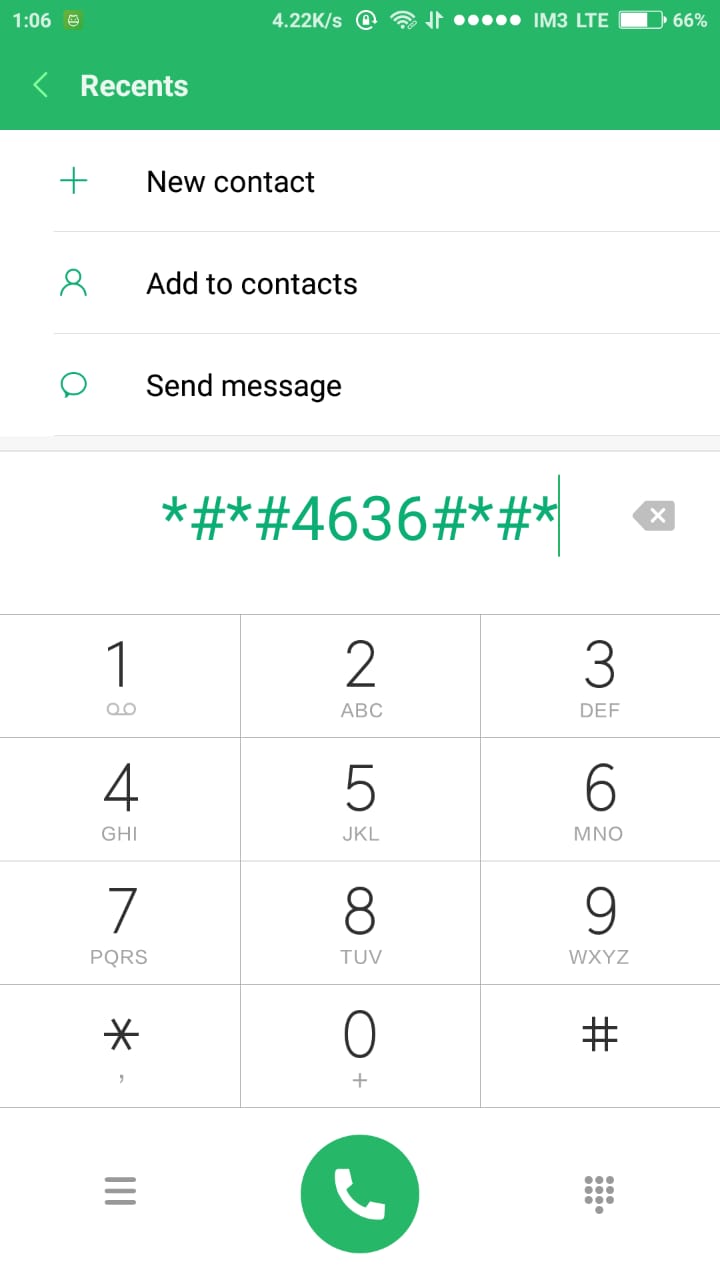Tap the 9 WXYZ key
The width and height of the screenshot is (720, 1280).
[x=600, y=922]
